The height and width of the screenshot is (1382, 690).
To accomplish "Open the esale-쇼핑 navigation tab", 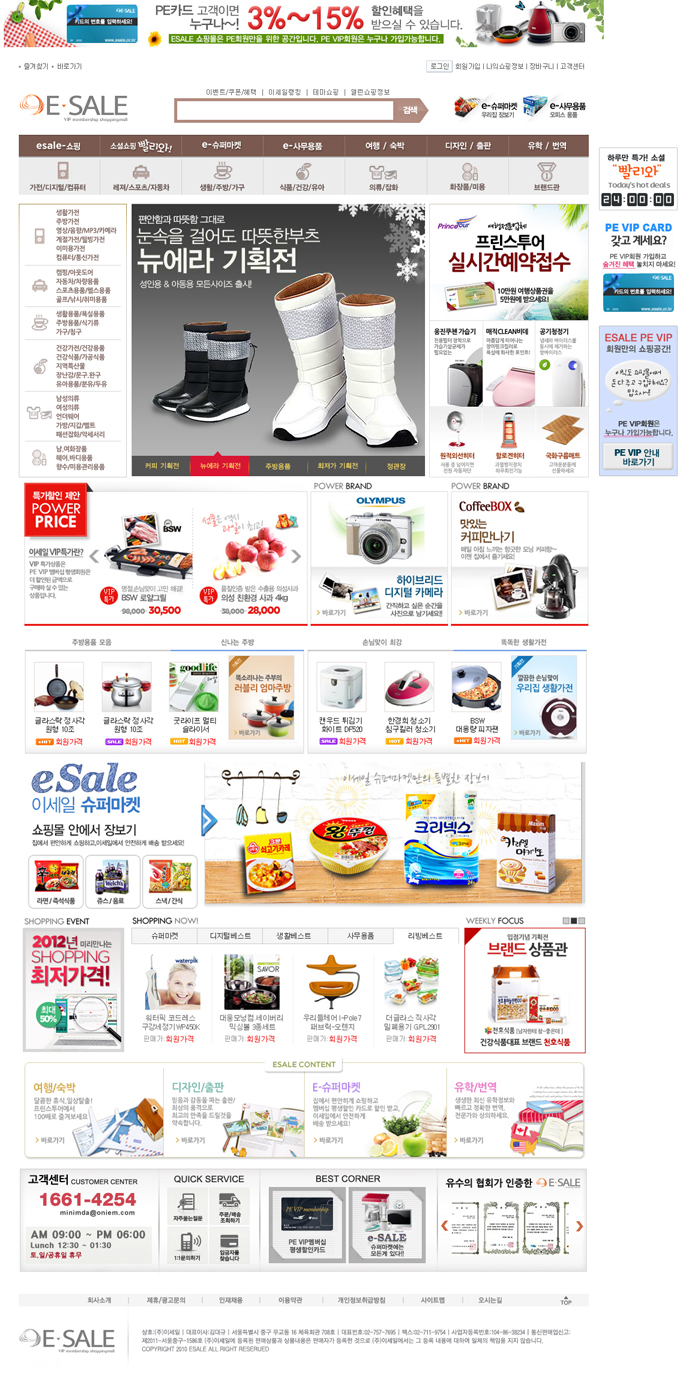I will click(x=60, y=146).
